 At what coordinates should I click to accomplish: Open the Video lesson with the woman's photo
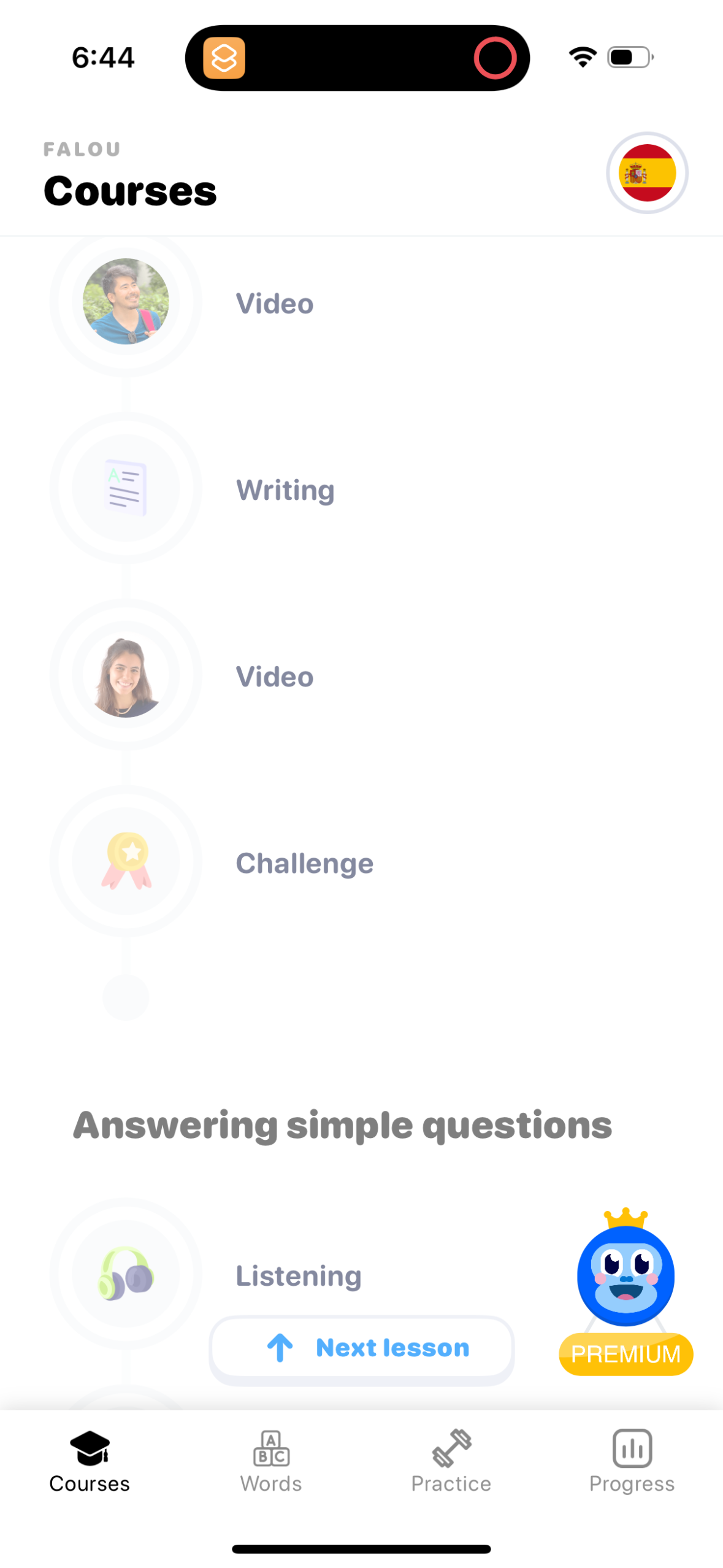click(x=126, y=675)
